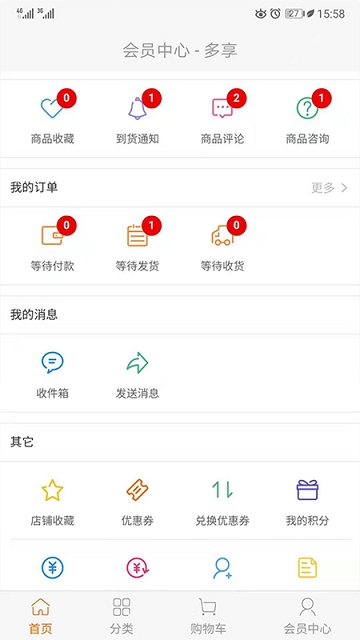The width and height of the screenshot is (360, 640).
Task: Check 我的积分 points
Action: 307,503
